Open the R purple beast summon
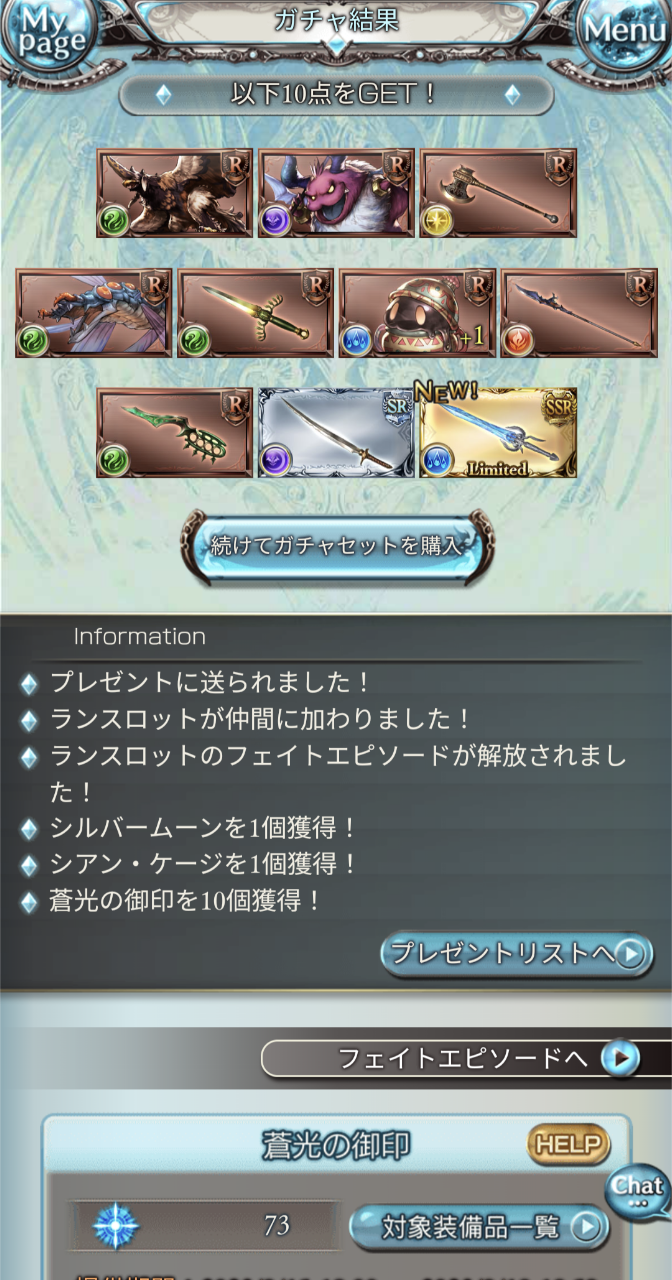672x1280 pixels. (336, 193)
